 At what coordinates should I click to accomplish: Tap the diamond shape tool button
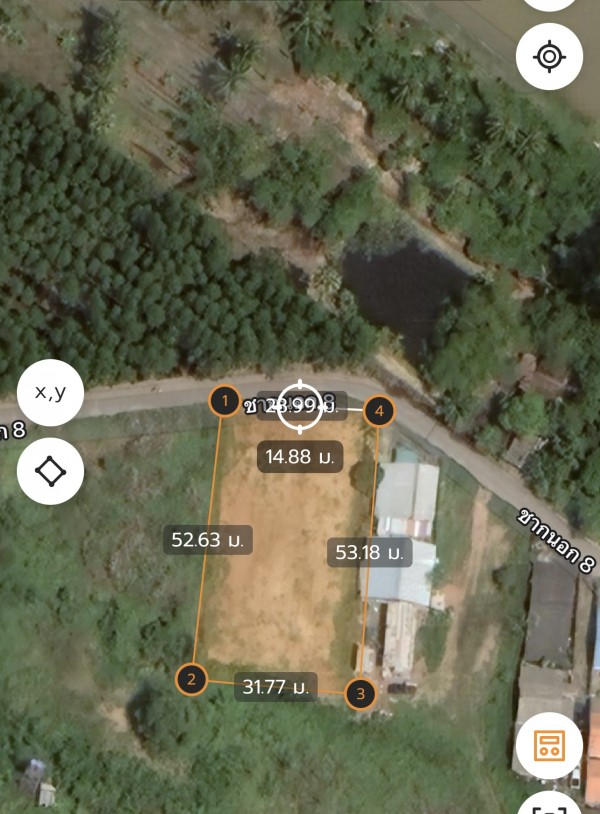pyautogui.click(x=51, y=470)
